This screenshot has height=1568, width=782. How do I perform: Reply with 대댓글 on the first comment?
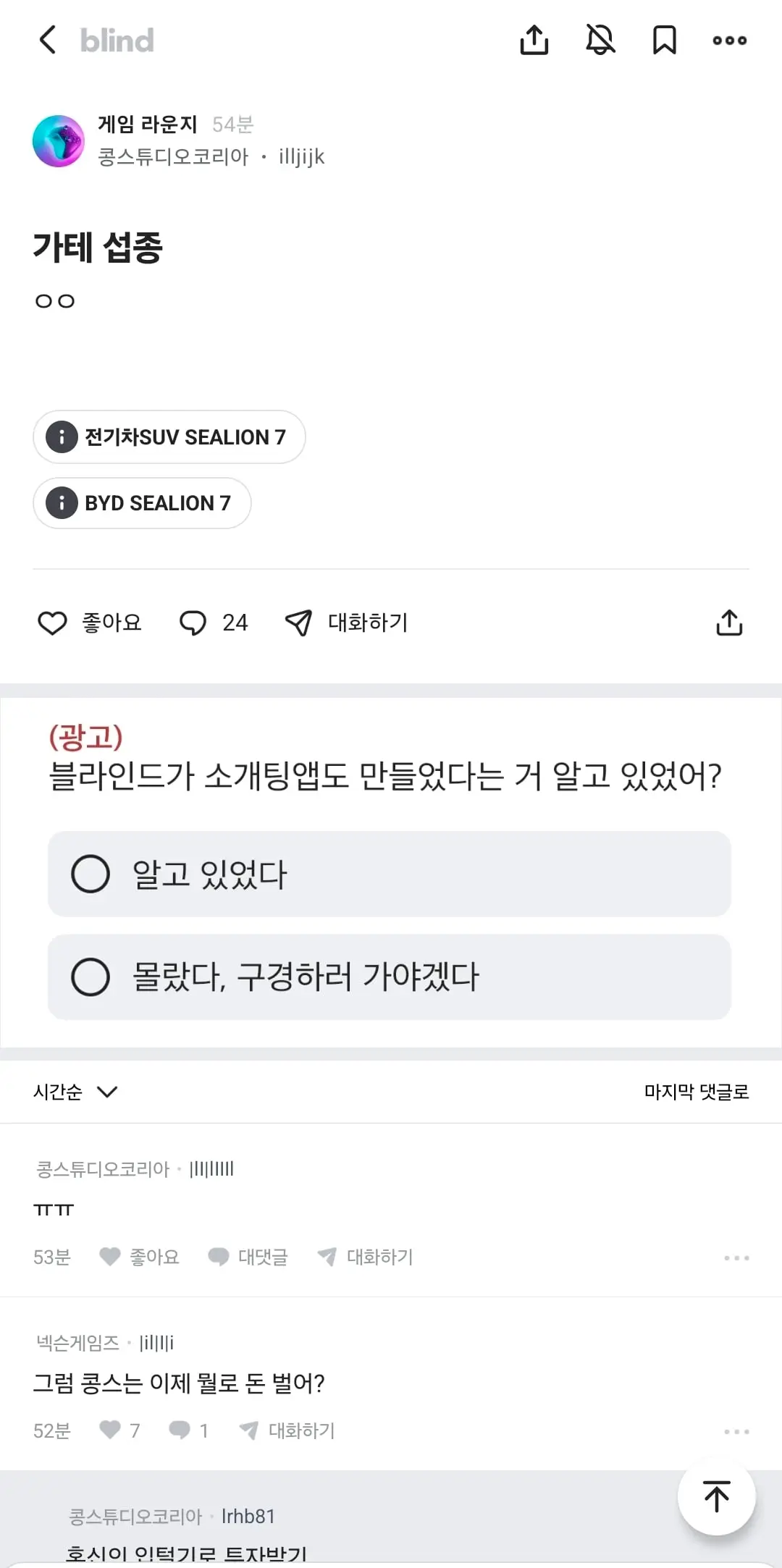(x=248, y=1257)
